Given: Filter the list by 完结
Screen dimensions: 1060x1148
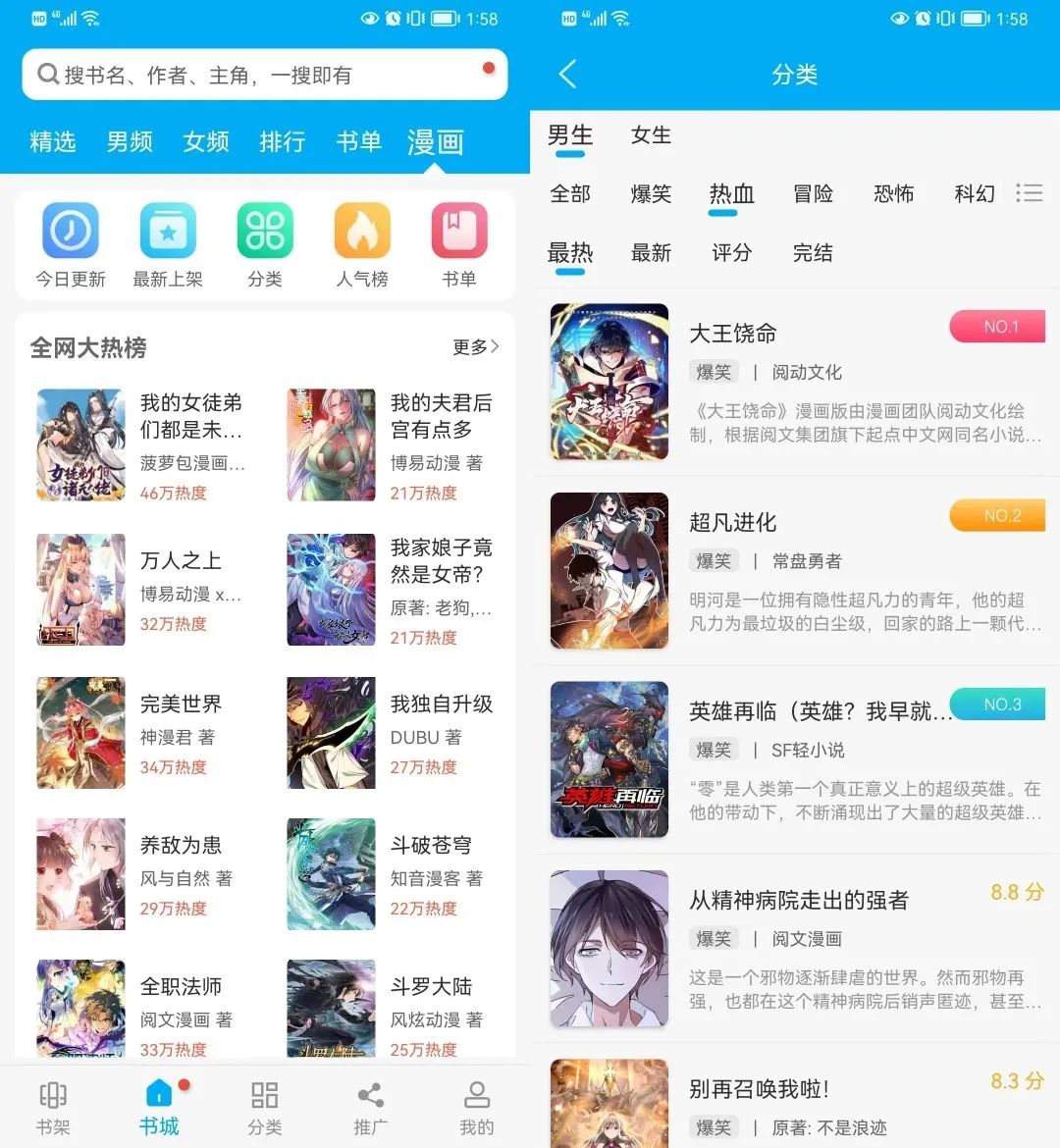Looking at the screenshot, I should coord(813,253).
